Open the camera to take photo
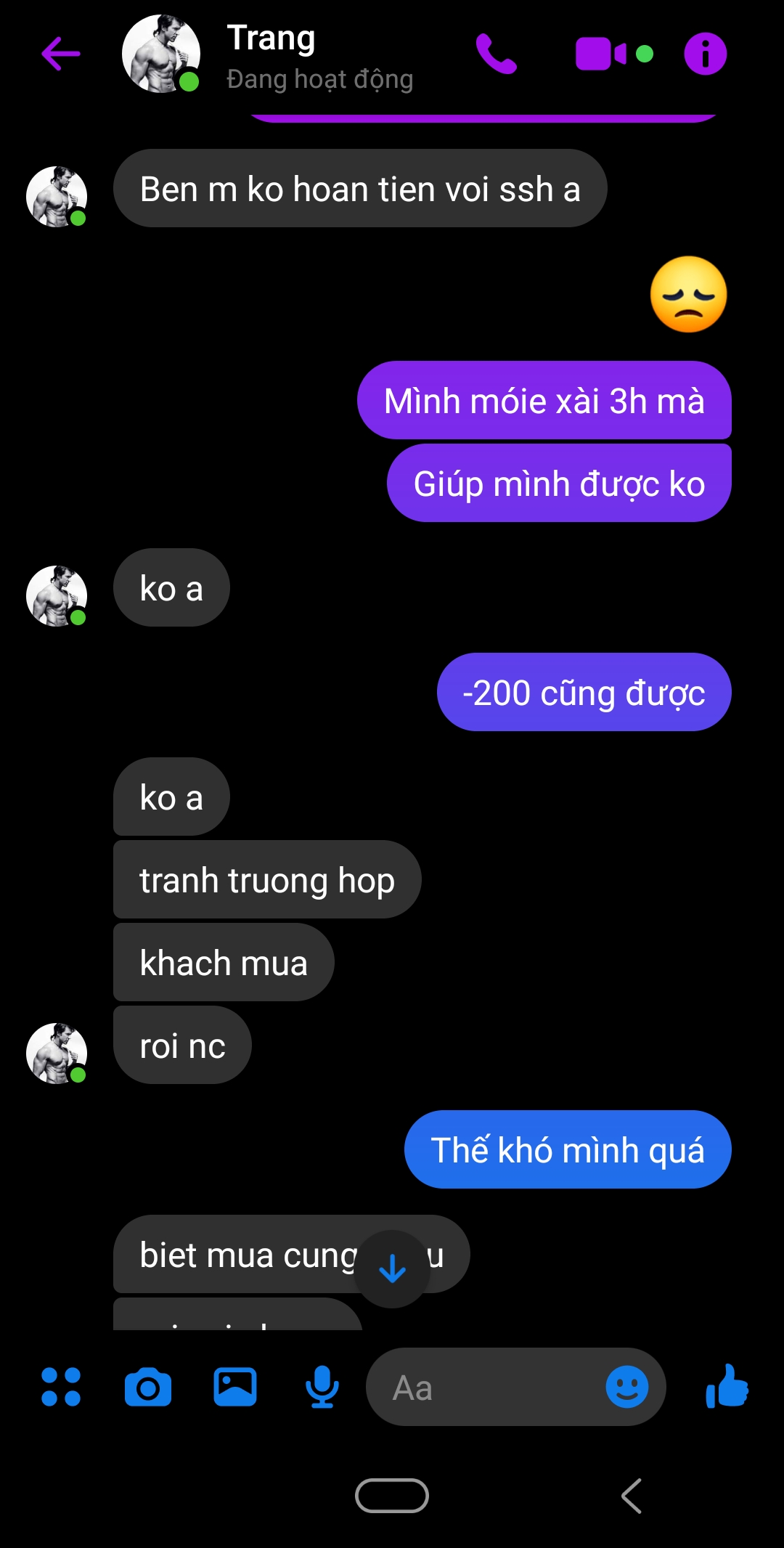 tap(148, 1387)
